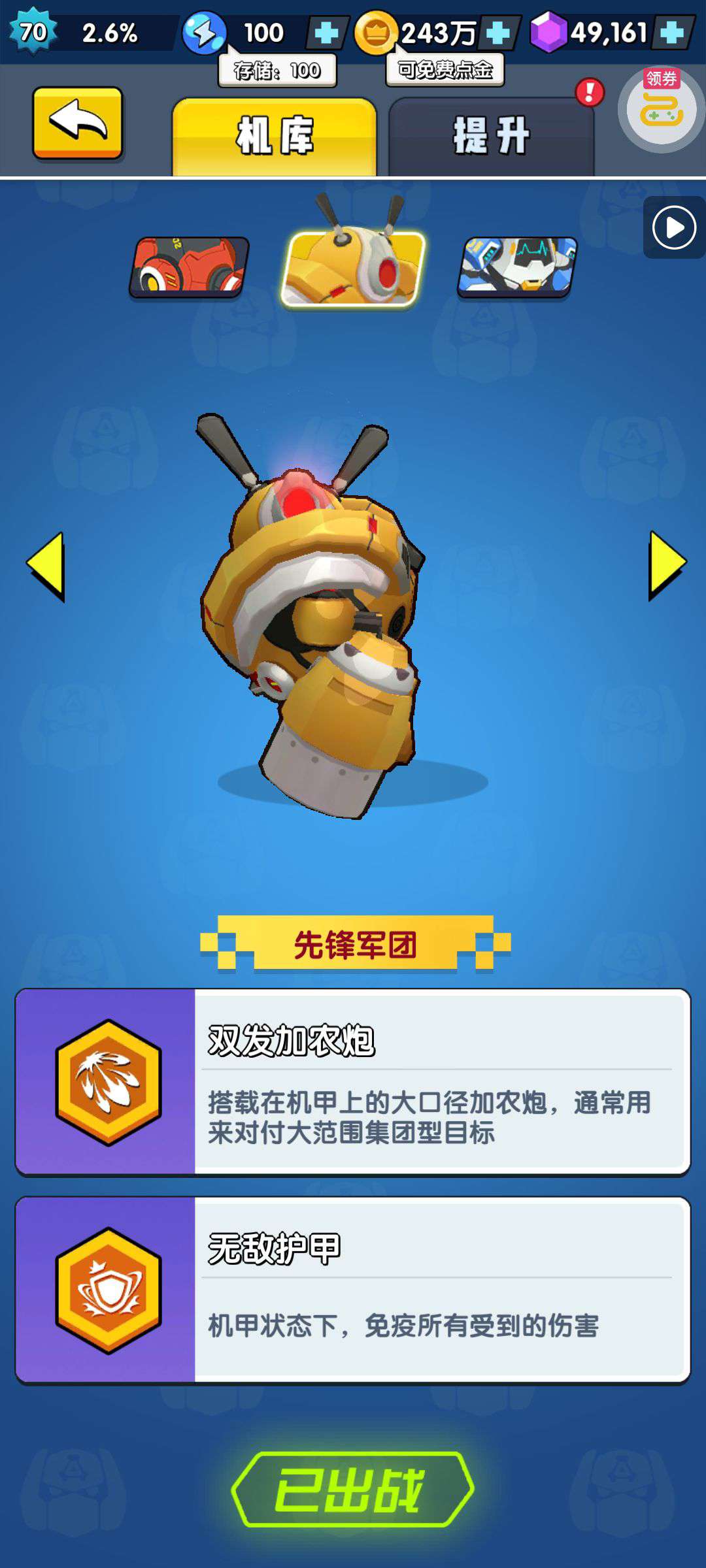Go to the next mech with right arrow
The width and height of the screenshot is (706, 1568).
(667, 566)
